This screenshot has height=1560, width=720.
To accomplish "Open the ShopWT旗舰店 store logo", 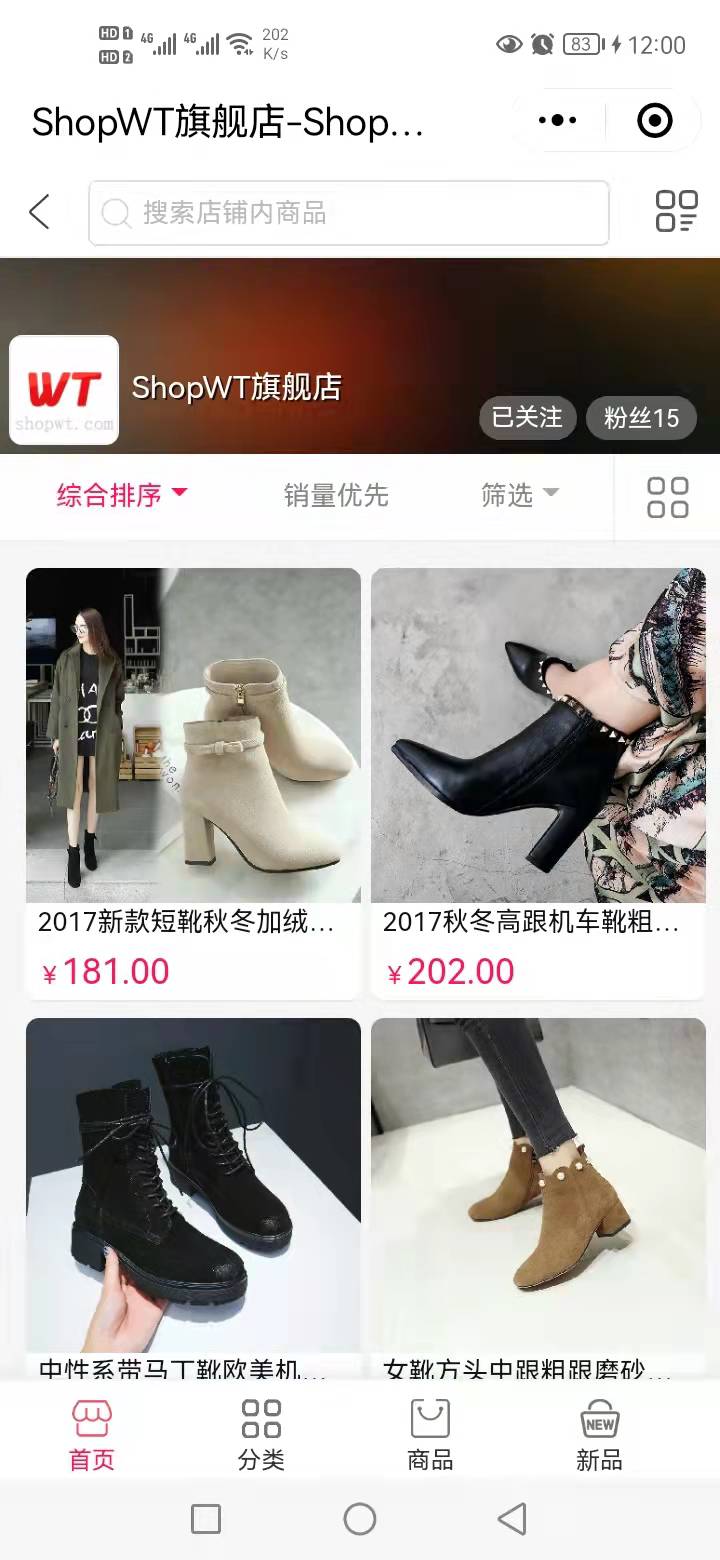I will [x=64, y=390].
